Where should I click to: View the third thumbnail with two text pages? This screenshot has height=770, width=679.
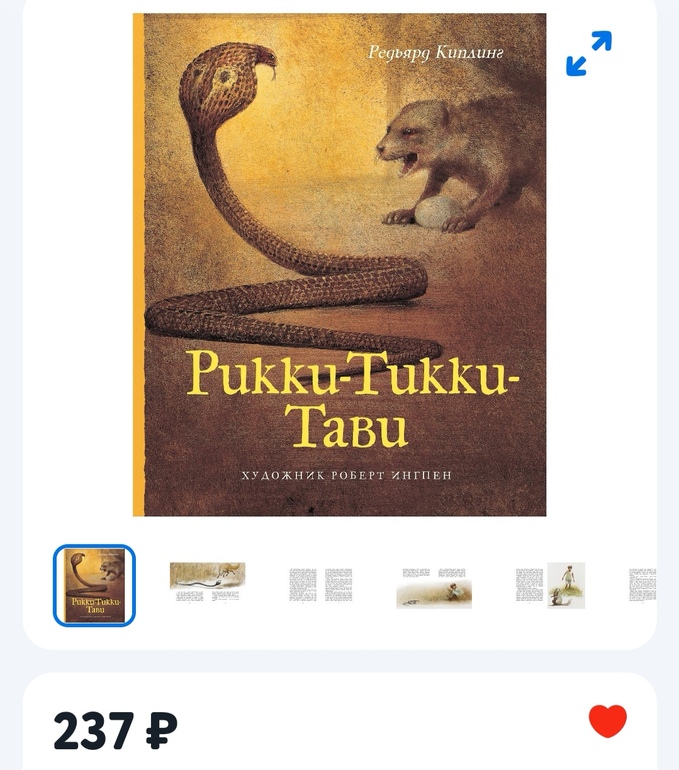click(321, 586)
